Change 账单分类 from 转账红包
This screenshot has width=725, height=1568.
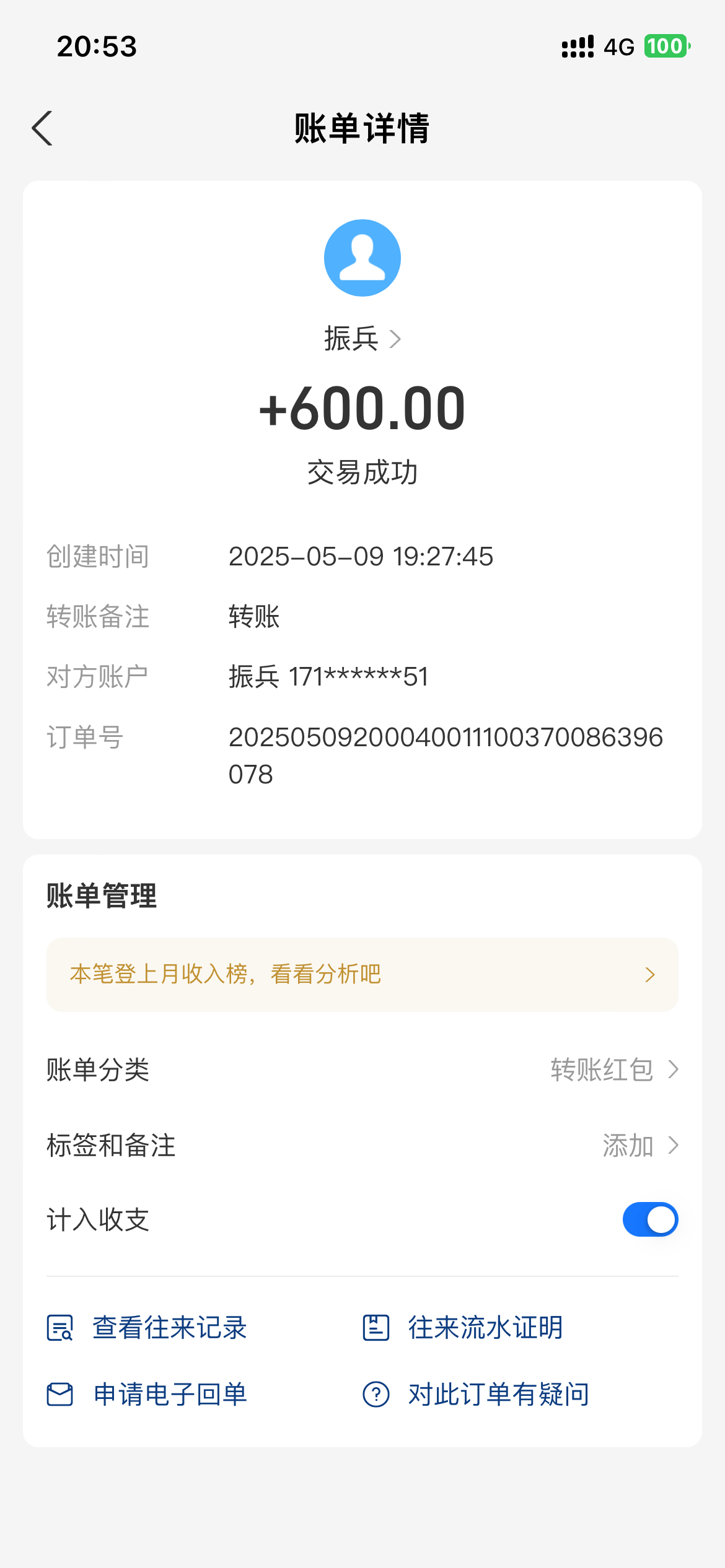click(613, 1069)
